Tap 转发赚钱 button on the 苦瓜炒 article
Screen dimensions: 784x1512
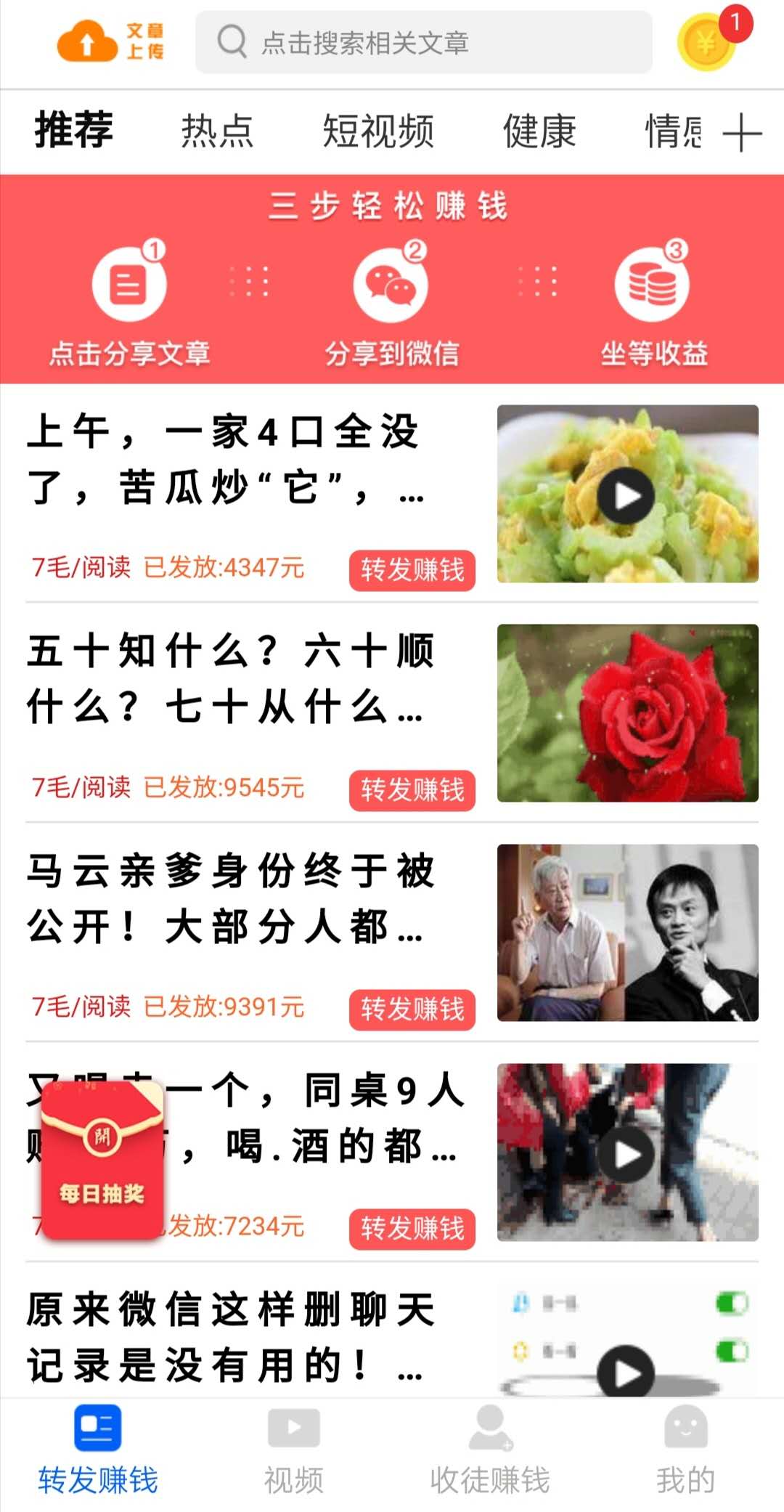click(412, 569)
